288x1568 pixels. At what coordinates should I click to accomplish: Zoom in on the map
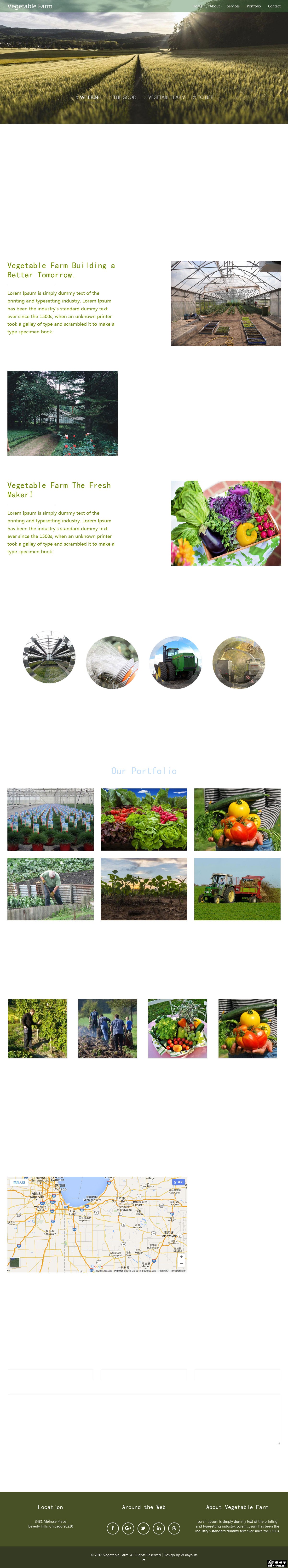tap(181, 1257)
